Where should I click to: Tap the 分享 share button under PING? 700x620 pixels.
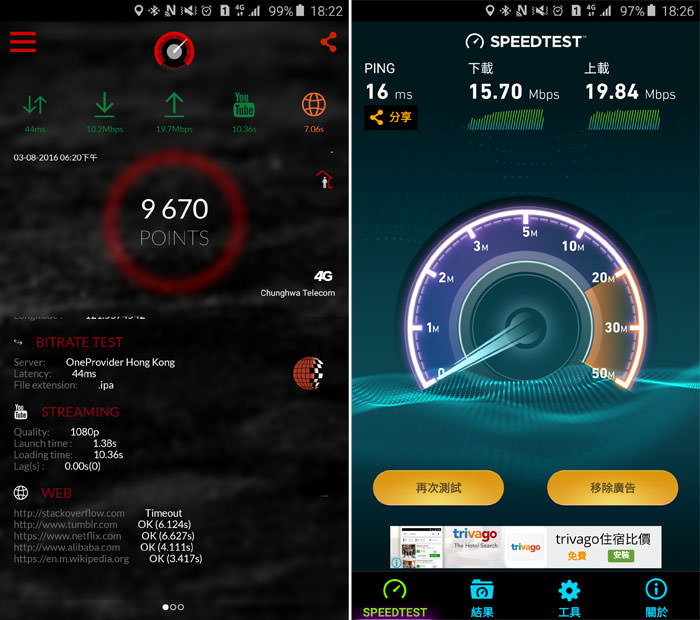(390, 118)
